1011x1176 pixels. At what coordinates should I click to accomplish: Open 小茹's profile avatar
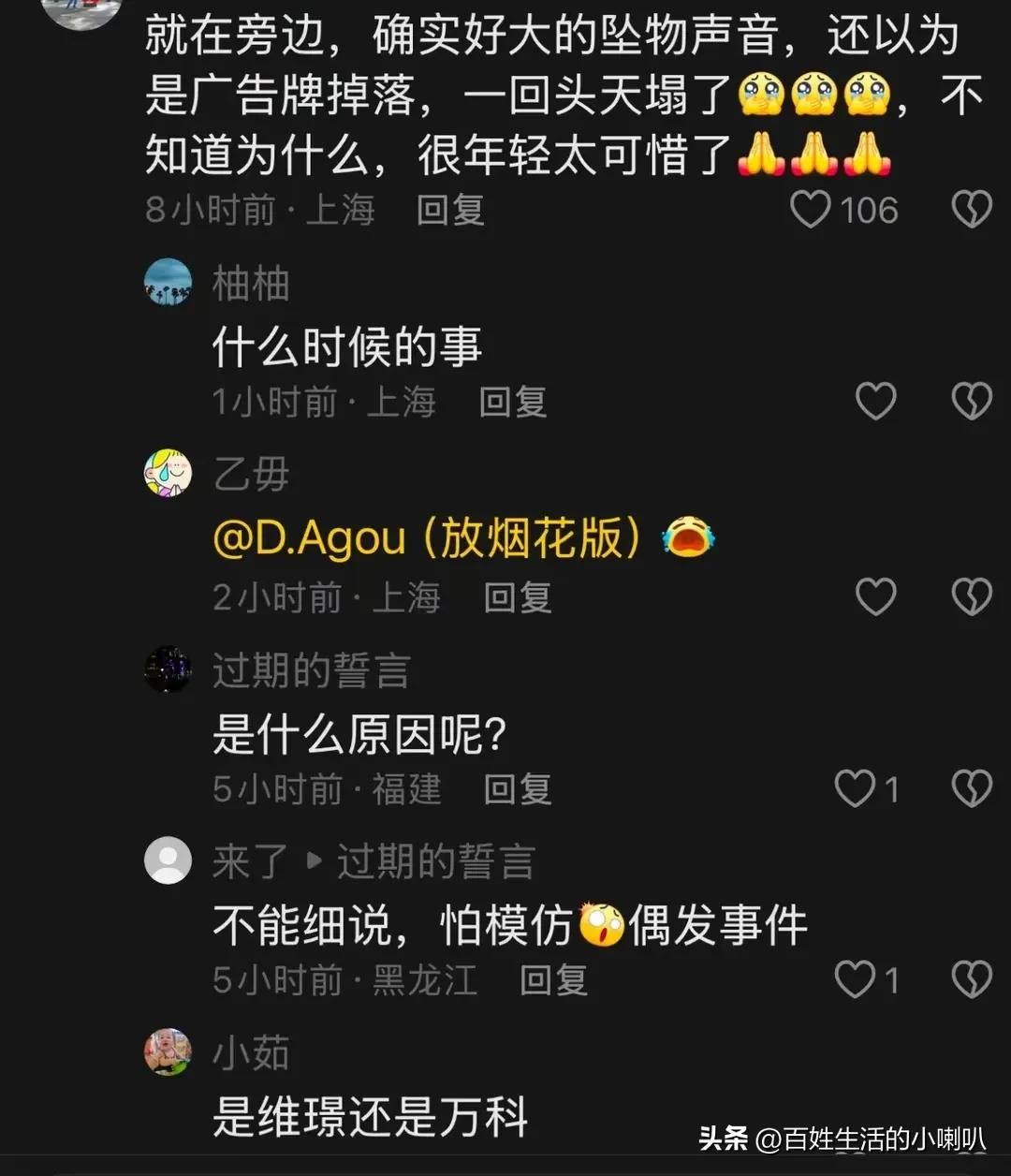(x=168, y=1051)
